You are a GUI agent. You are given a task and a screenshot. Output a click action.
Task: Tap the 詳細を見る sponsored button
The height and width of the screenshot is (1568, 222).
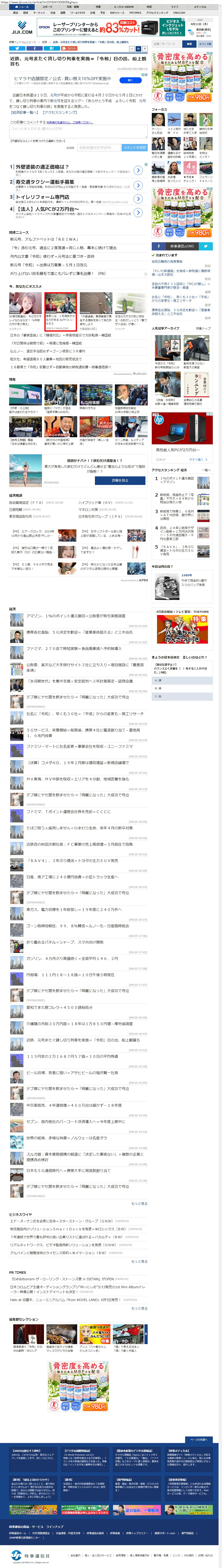[x=120, y=480]
